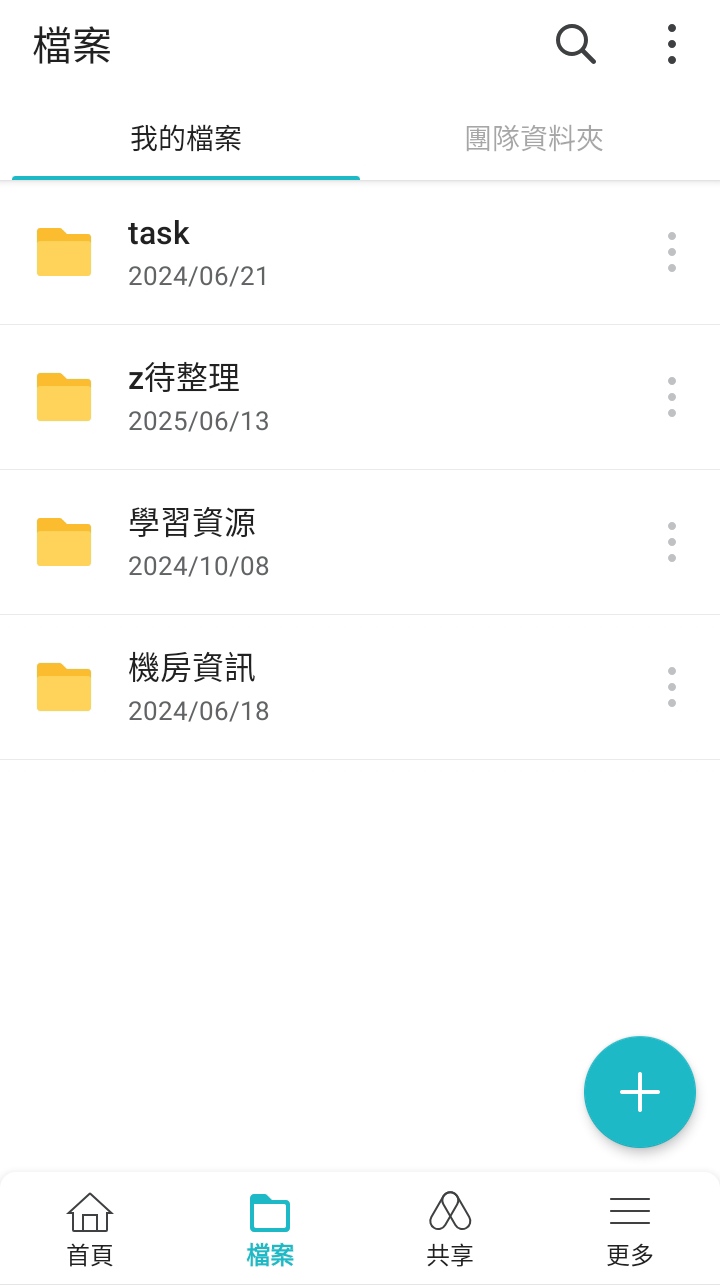
Task: Open the 更多 tab
Action: (x=630, y=1229)
